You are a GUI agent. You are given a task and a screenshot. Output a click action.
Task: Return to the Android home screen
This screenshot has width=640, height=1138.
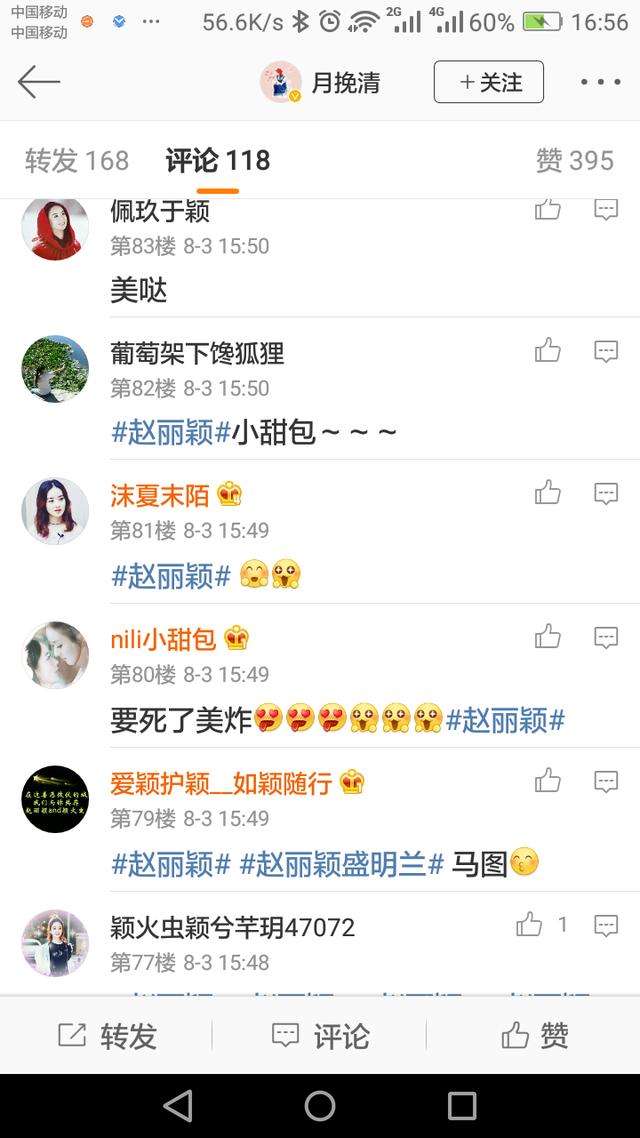coord(320,1105)
